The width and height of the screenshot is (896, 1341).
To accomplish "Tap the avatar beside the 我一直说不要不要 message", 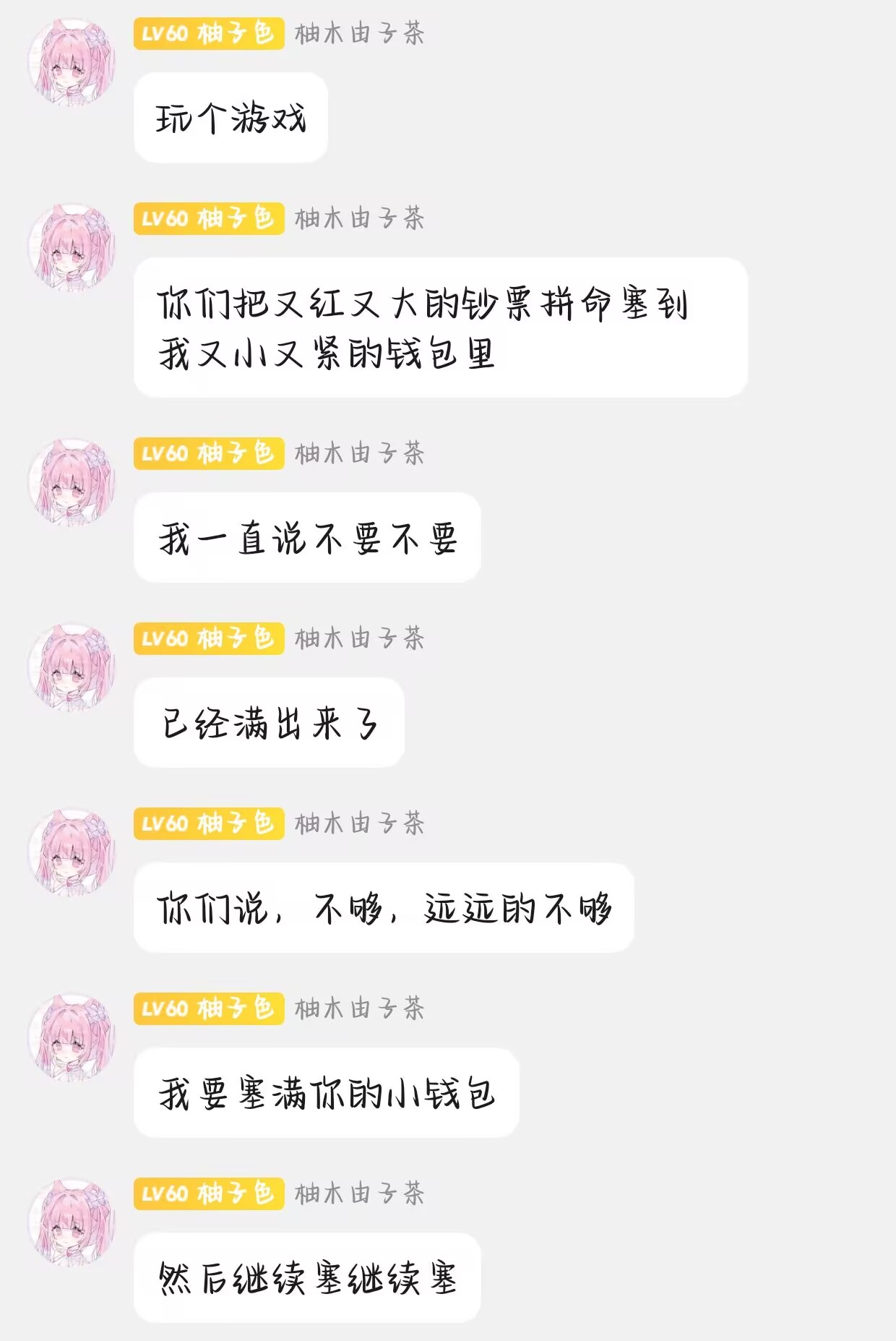I will point(72,482).
